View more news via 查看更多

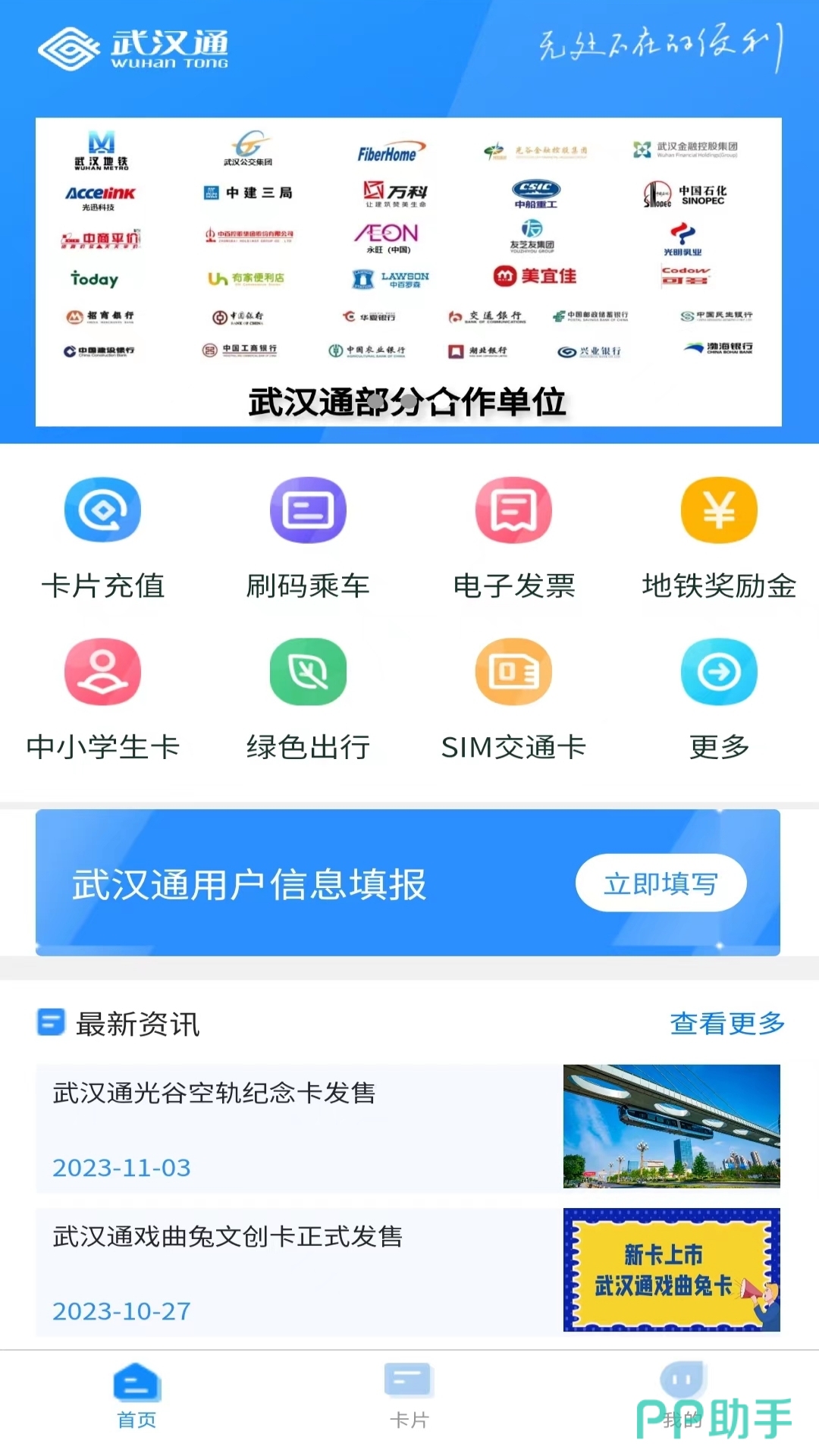click(x=726, y=1023)
